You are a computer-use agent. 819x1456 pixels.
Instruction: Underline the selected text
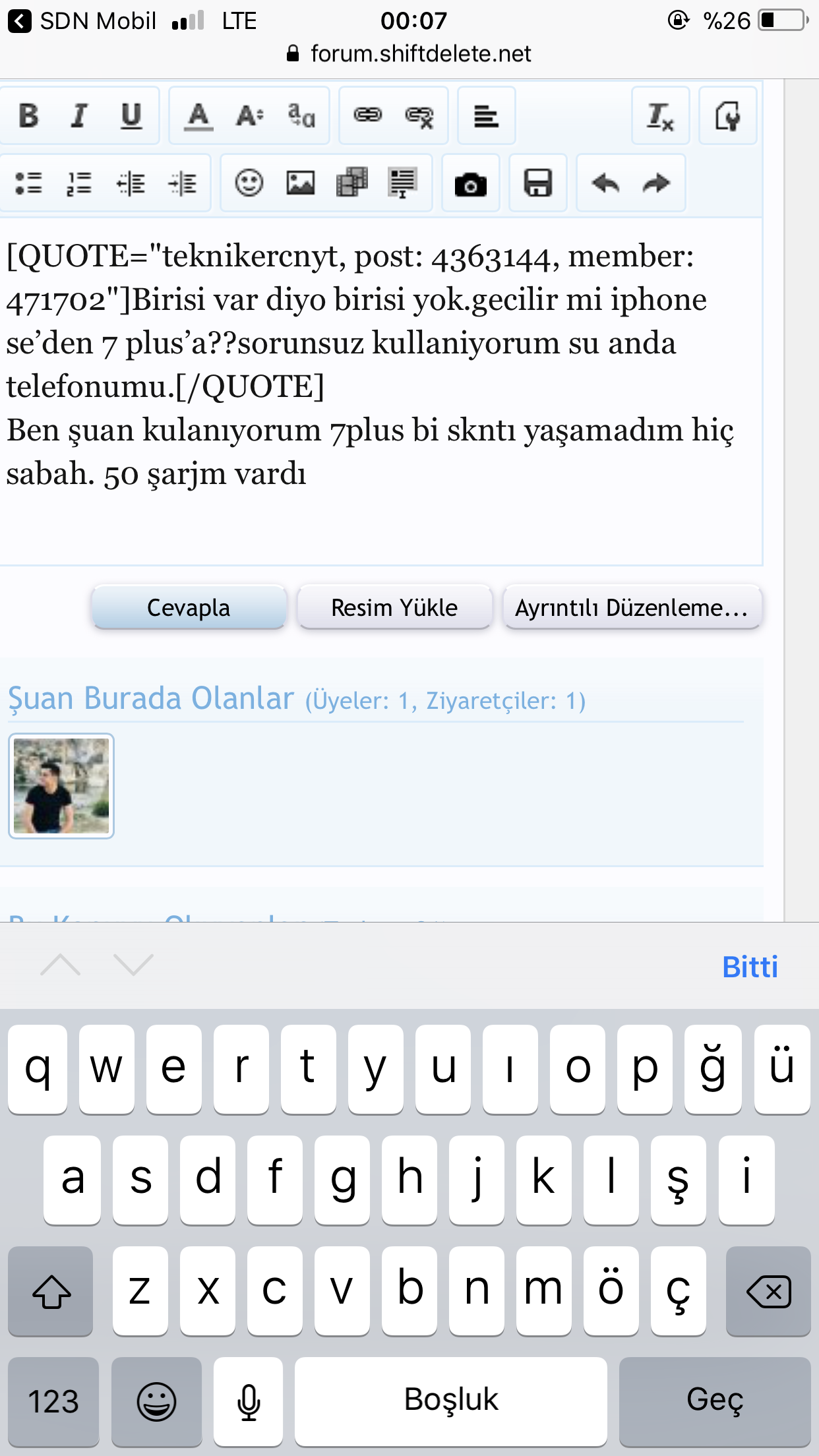[131, 116]
